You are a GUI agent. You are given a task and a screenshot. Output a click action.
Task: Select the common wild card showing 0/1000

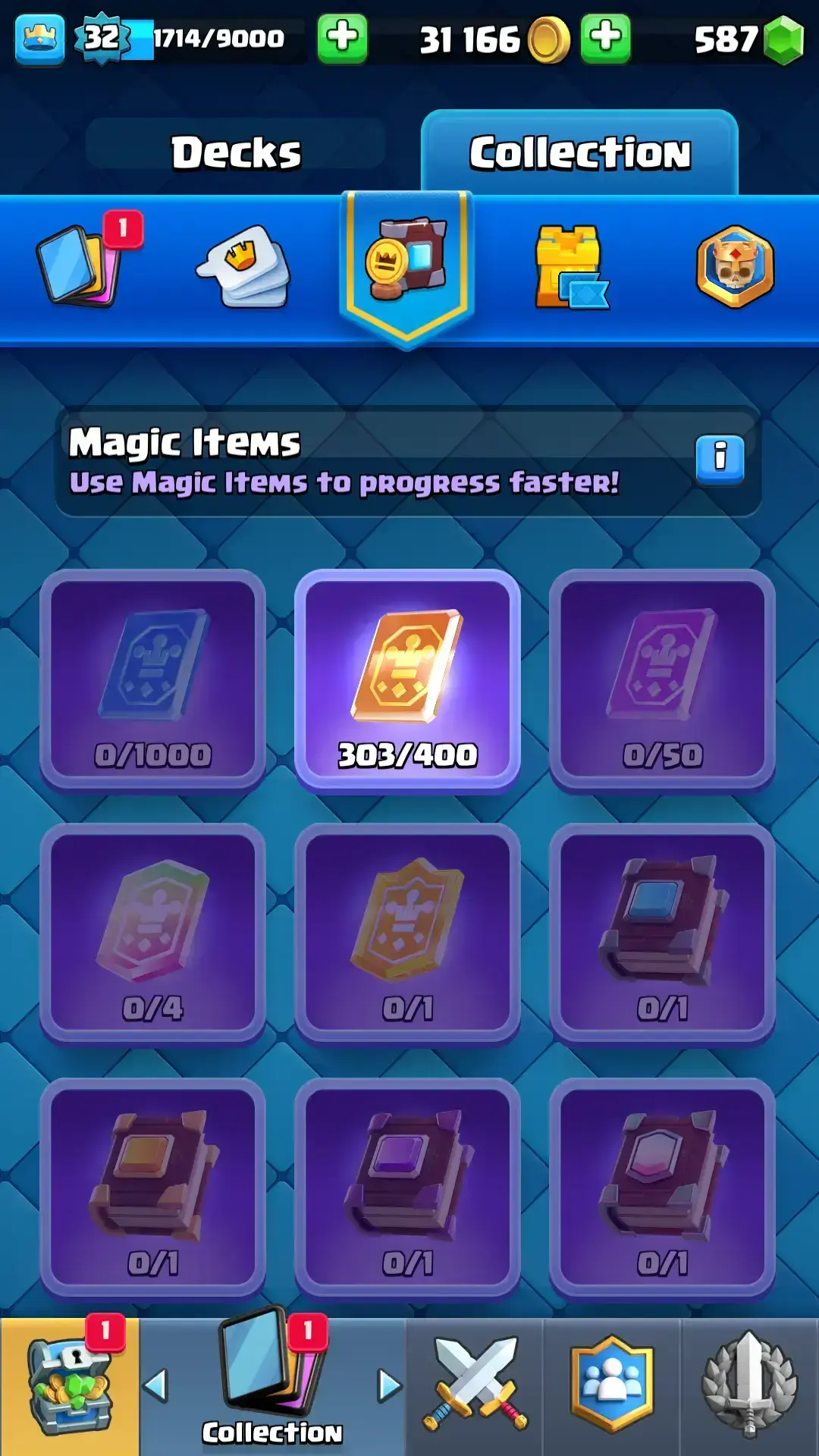pos(152,679)
